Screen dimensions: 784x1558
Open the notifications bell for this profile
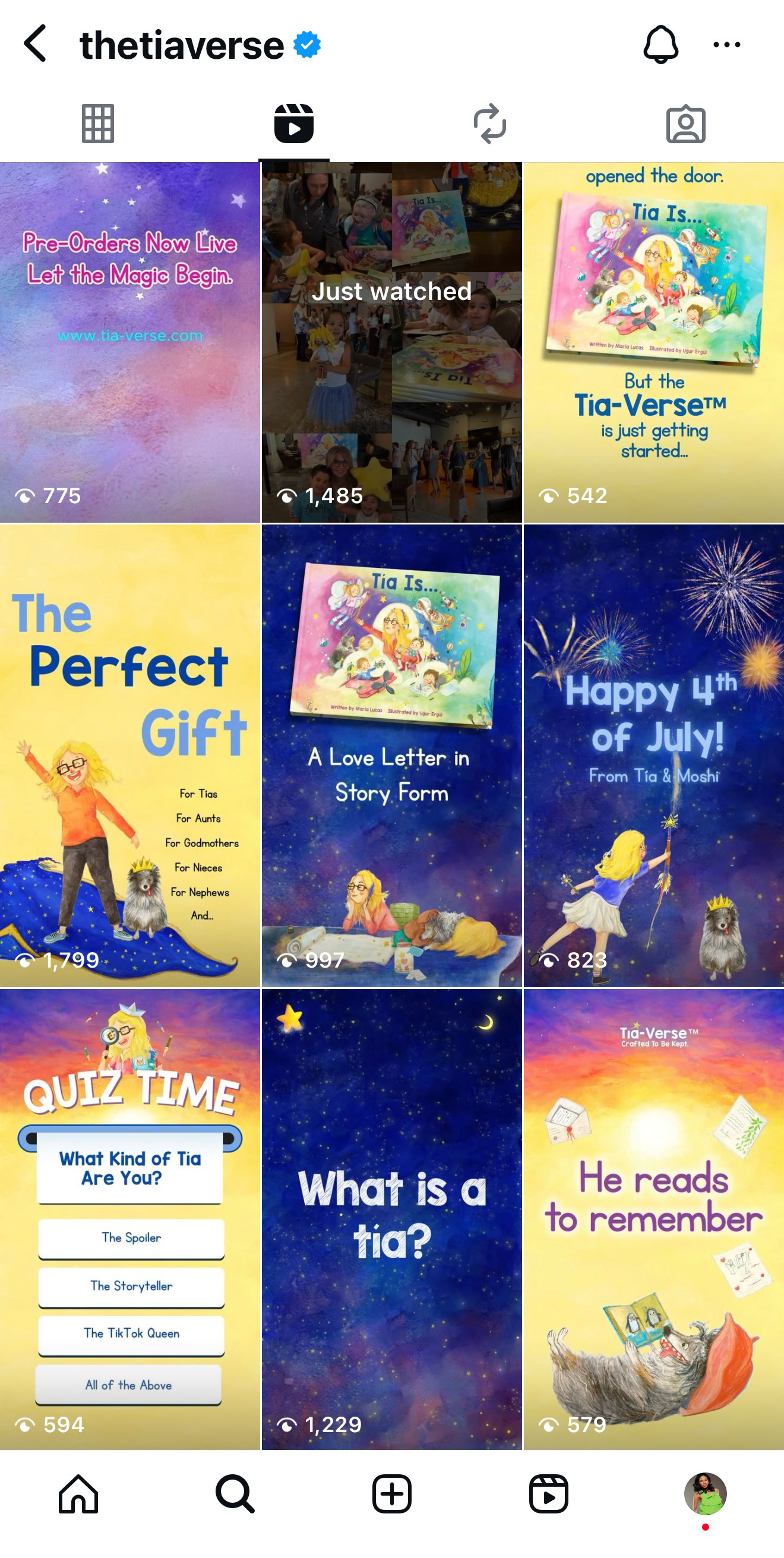660,44
